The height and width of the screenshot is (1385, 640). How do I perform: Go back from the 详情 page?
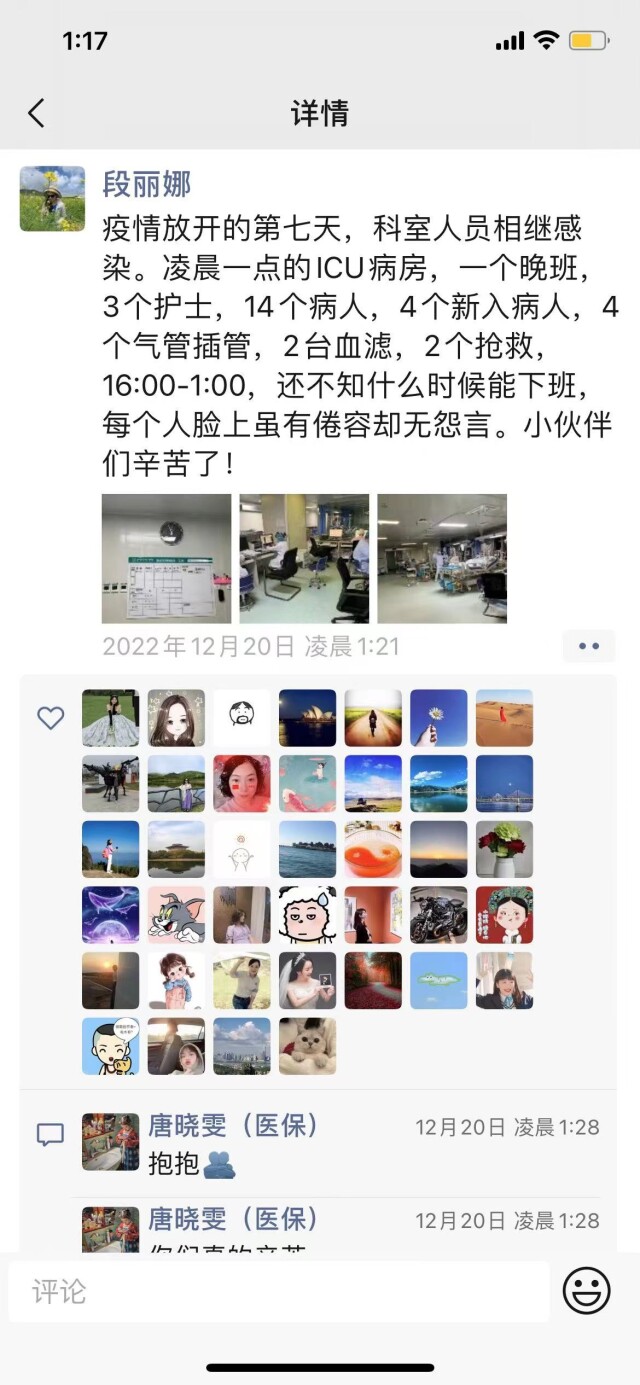pos(36,113)
